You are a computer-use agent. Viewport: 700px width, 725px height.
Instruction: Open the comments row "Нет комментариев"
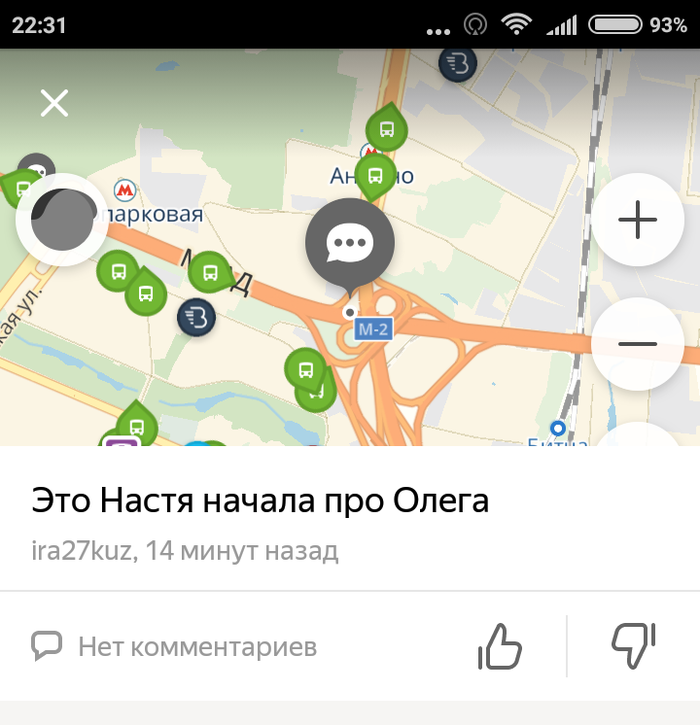click(x=175, y=646)
